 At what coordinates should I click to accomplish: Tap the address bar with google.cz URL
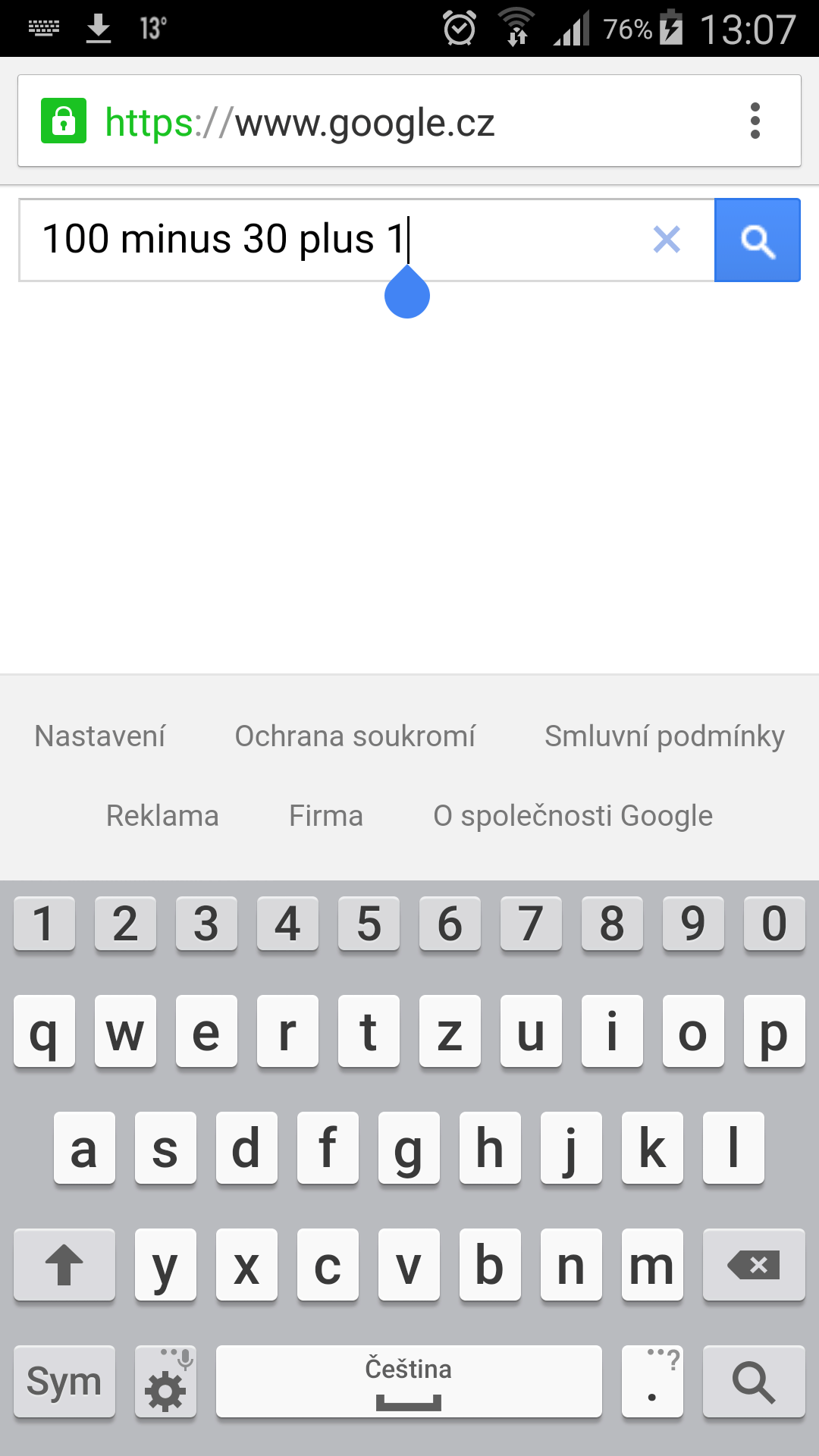409,121
